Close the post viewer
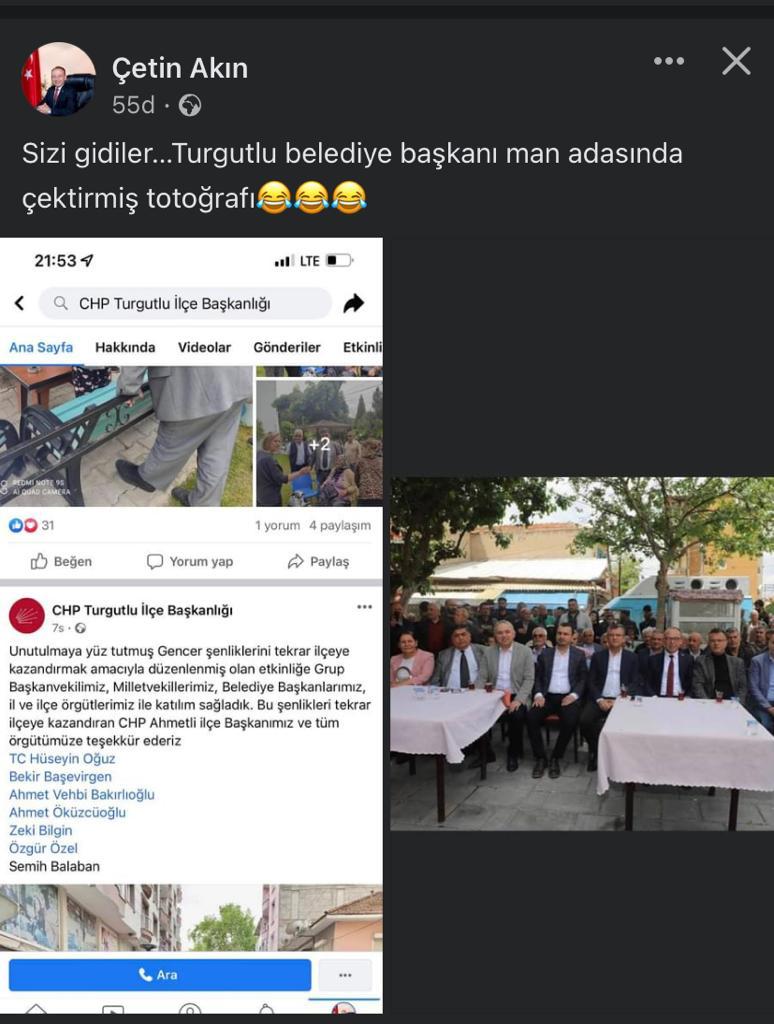 coord(736,62)
